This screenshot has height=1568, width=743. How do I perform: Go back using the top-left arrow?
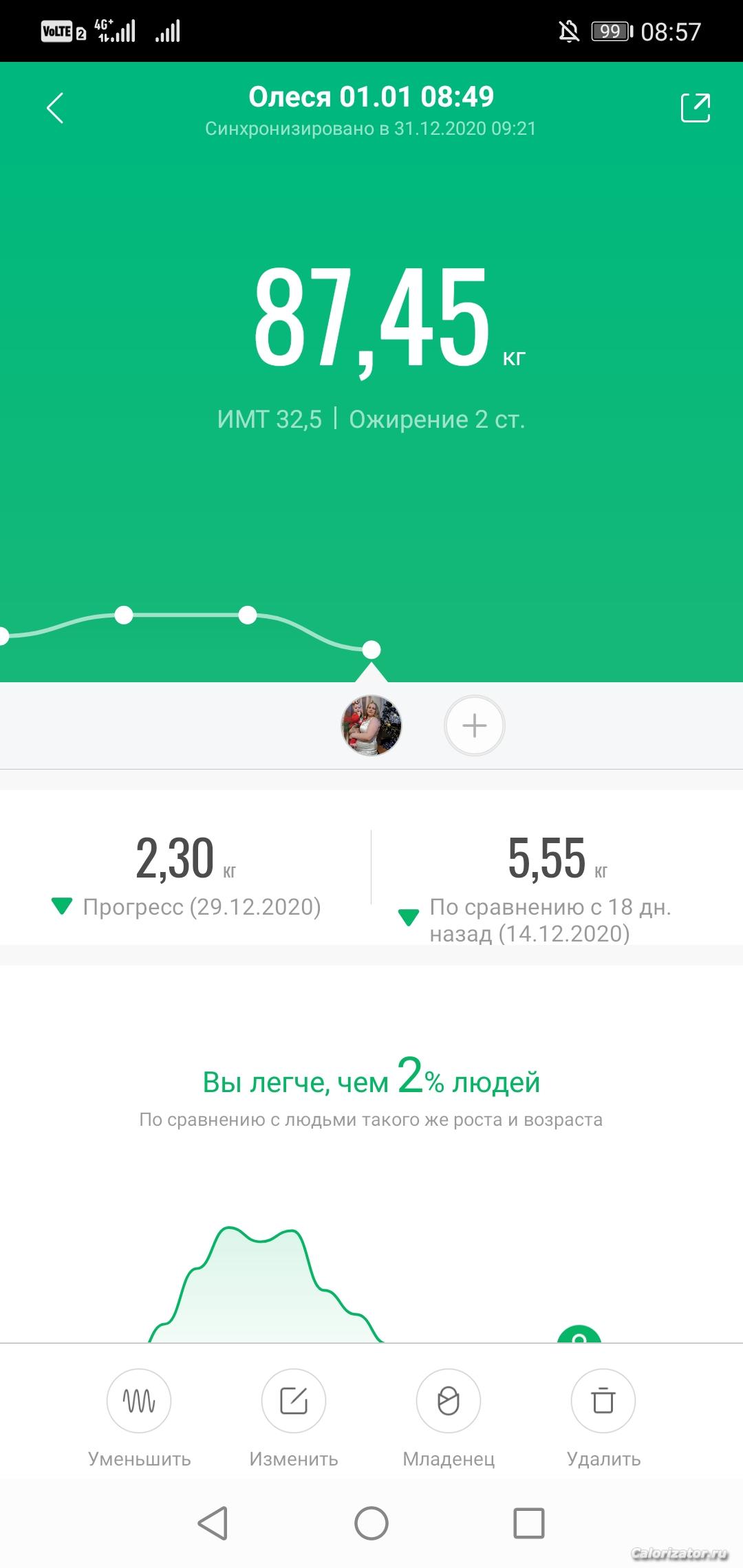55,108
